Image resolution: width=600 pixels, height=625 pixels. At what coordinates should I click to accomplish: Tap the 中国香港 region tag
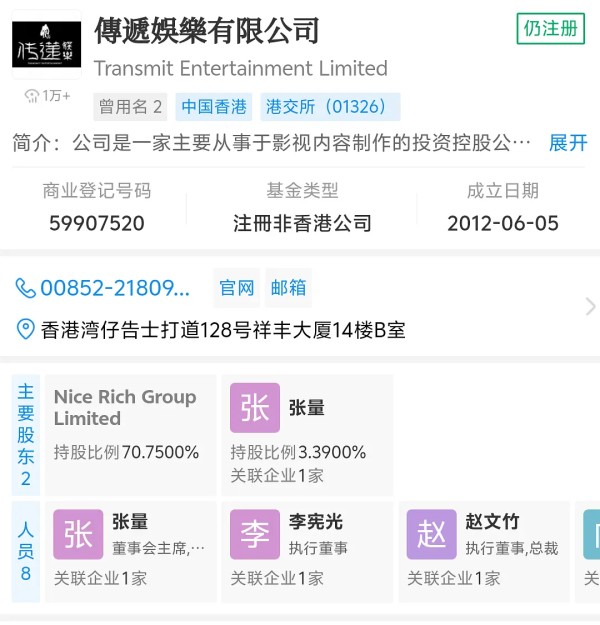tap(212, 107)
